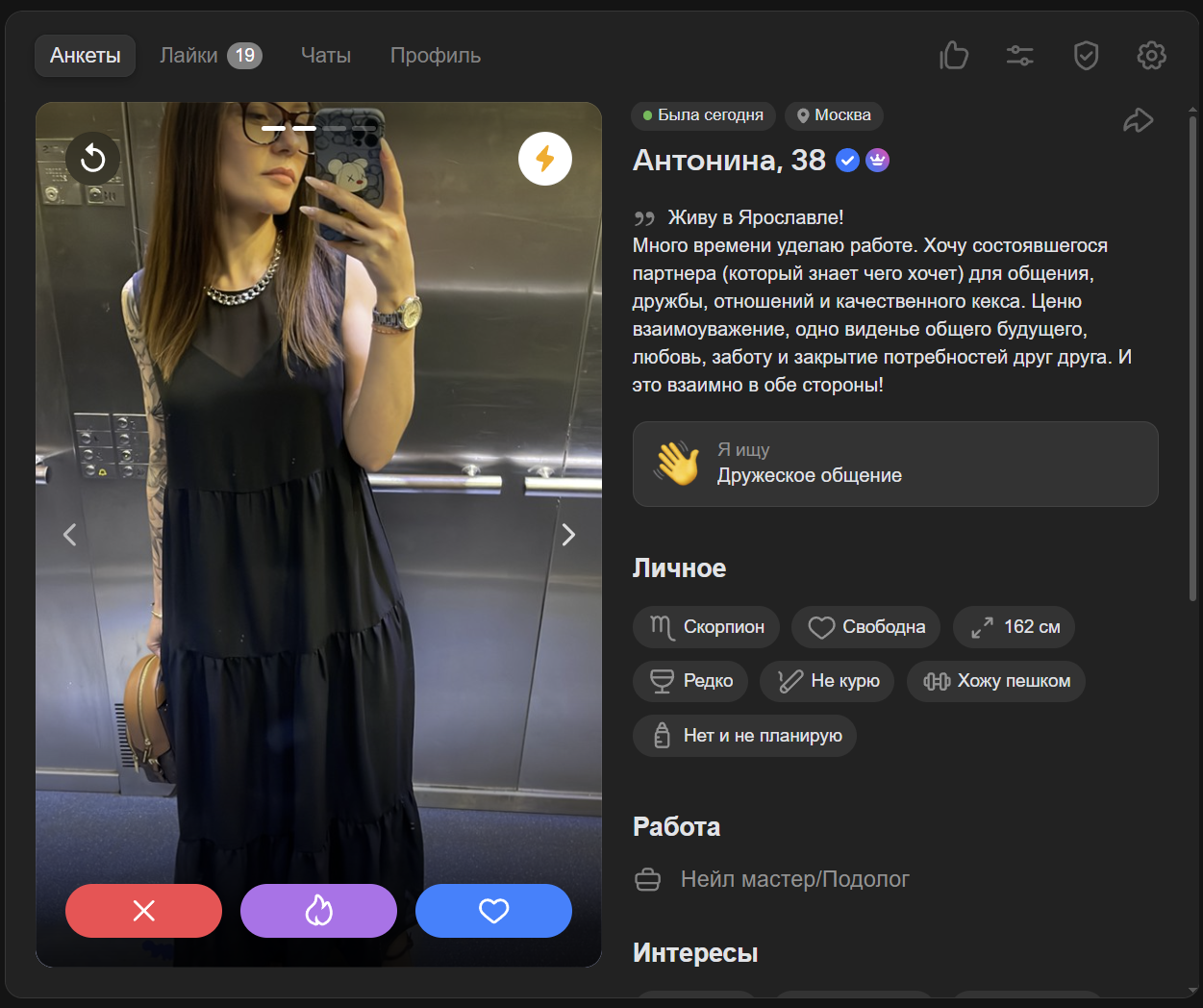The height and width of the screenshot is (1008, 1203).
Task: Tap the lightning boost icon
Action: tap(545, 158)
